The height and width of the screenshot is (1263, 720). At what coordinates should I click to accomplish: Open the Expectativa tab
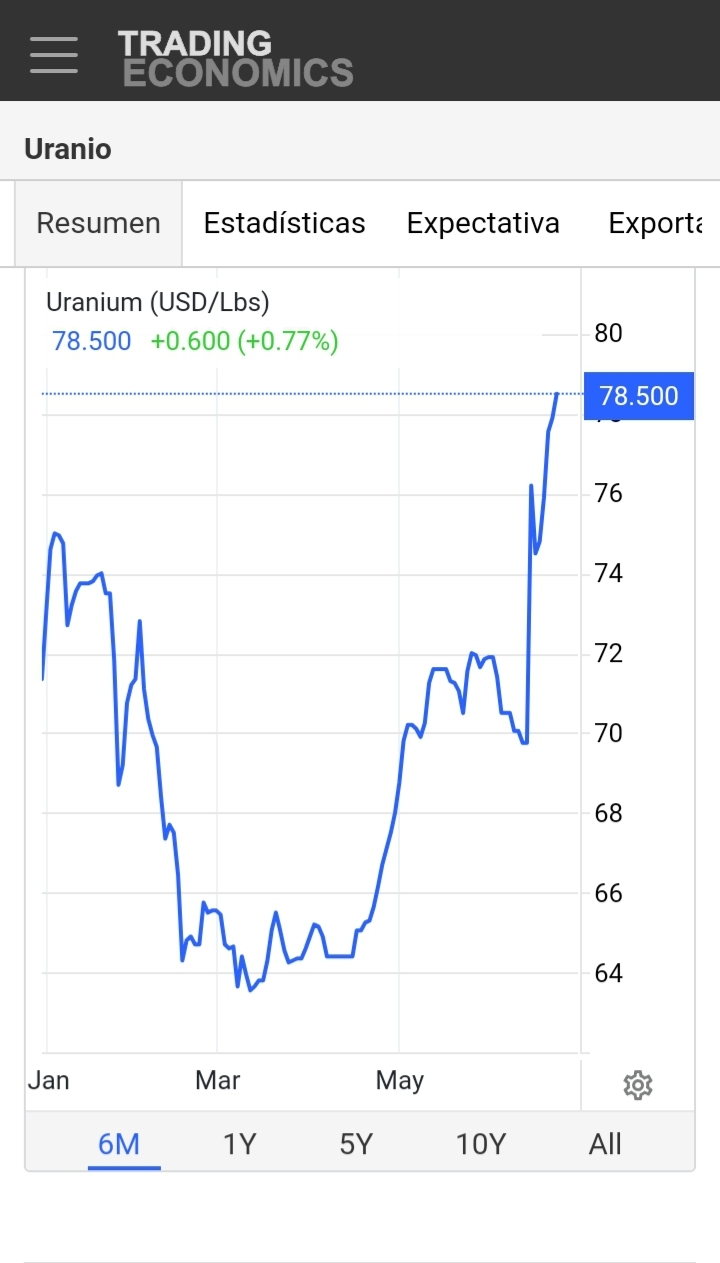click(x=483, y=223)
